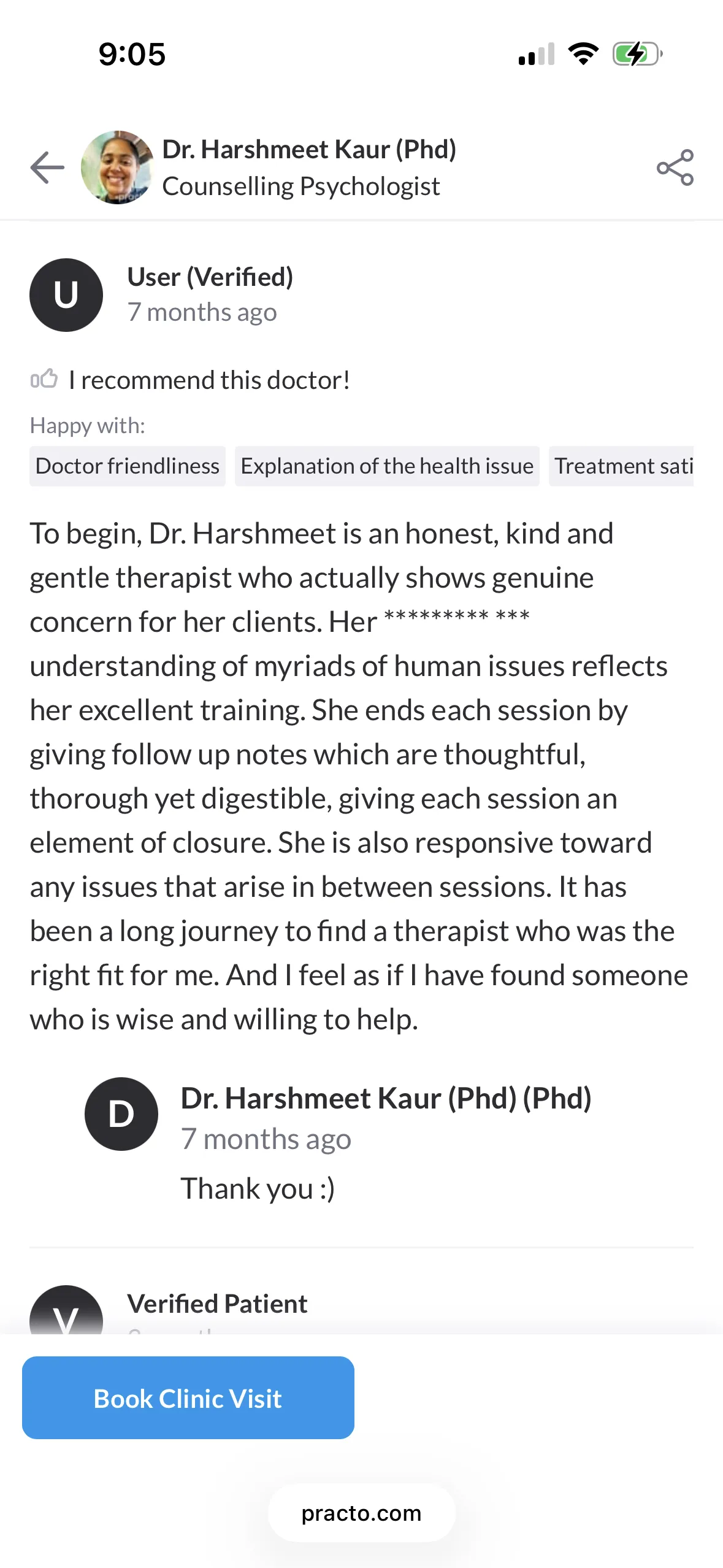Share Dr. Harshmeet Kaur's profile
The image size is (723, 1568).
[x=675, y=167]
